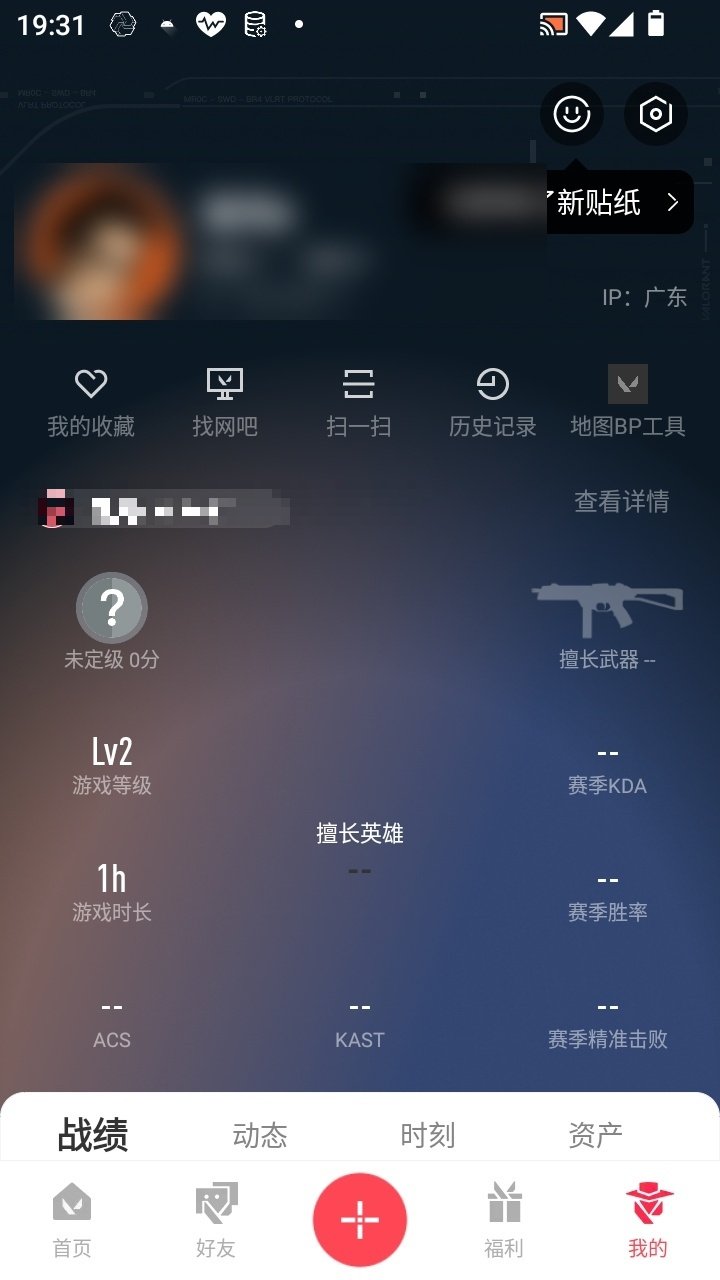
Task: Open the 地图BP工具 Valorant map tool icon
Action: tap(628, 383)
